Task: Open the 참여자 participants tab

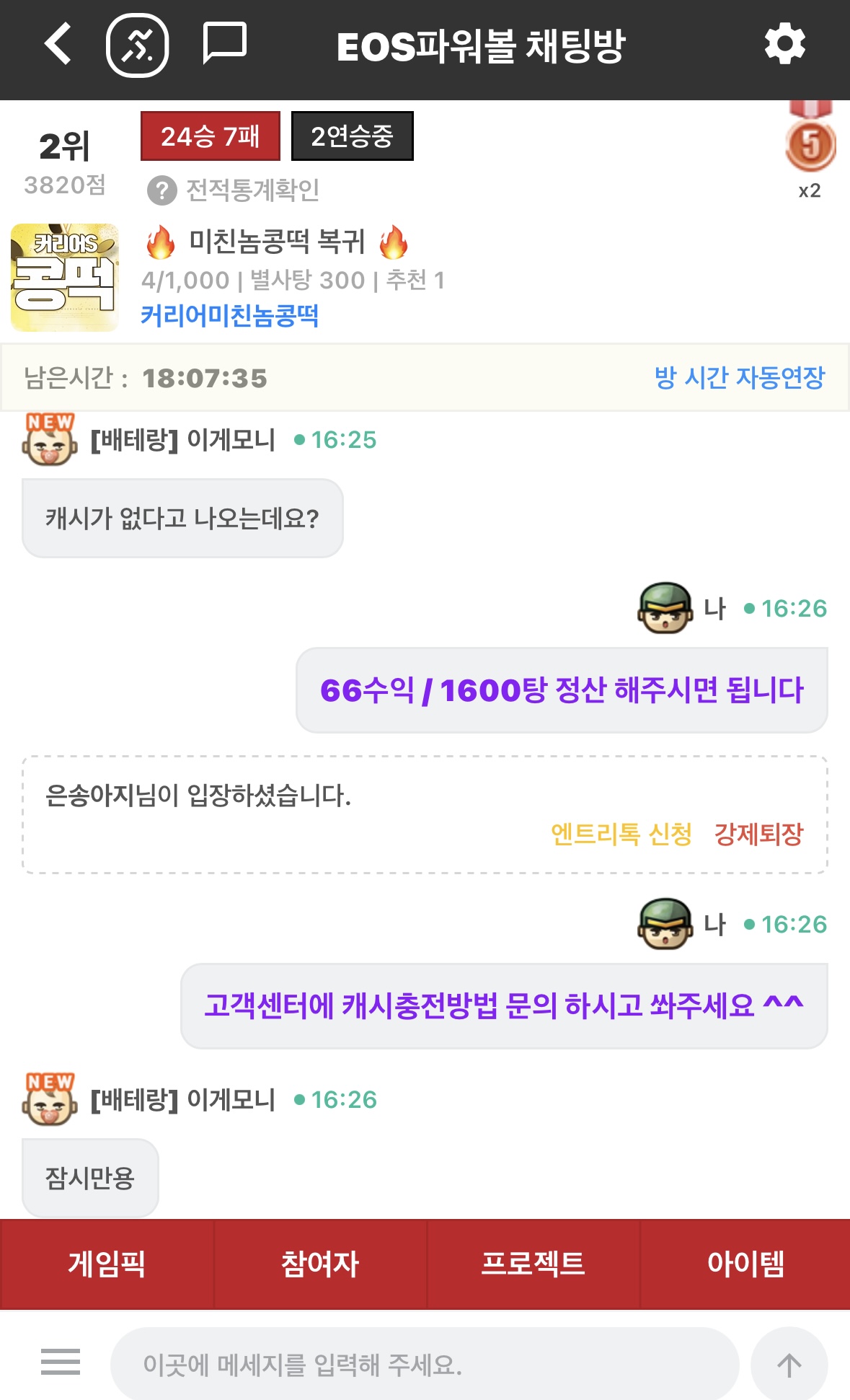Action: tap(319, 1264)
